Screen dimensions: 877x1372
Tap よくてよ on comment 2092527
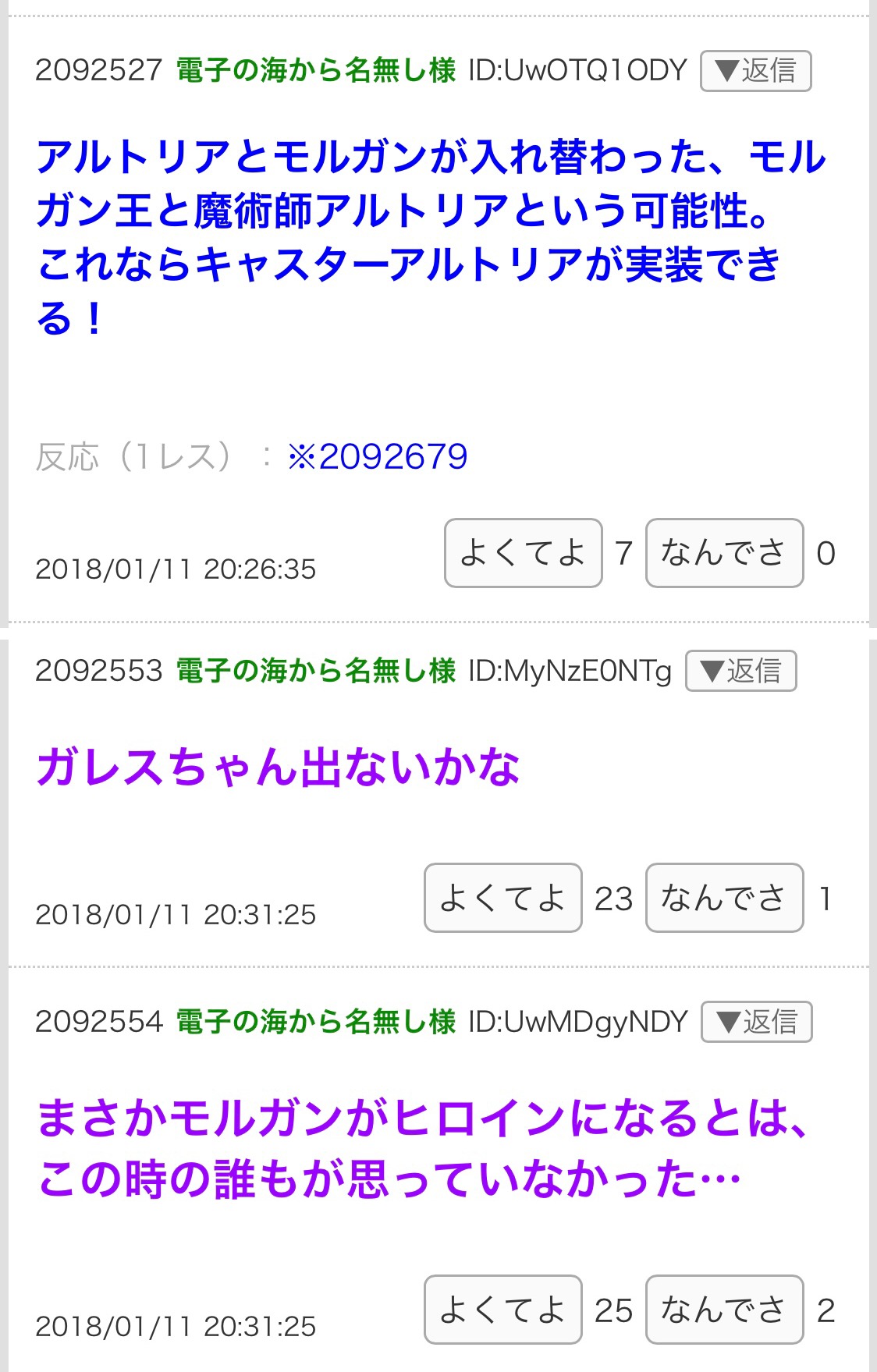click(523, 553)
